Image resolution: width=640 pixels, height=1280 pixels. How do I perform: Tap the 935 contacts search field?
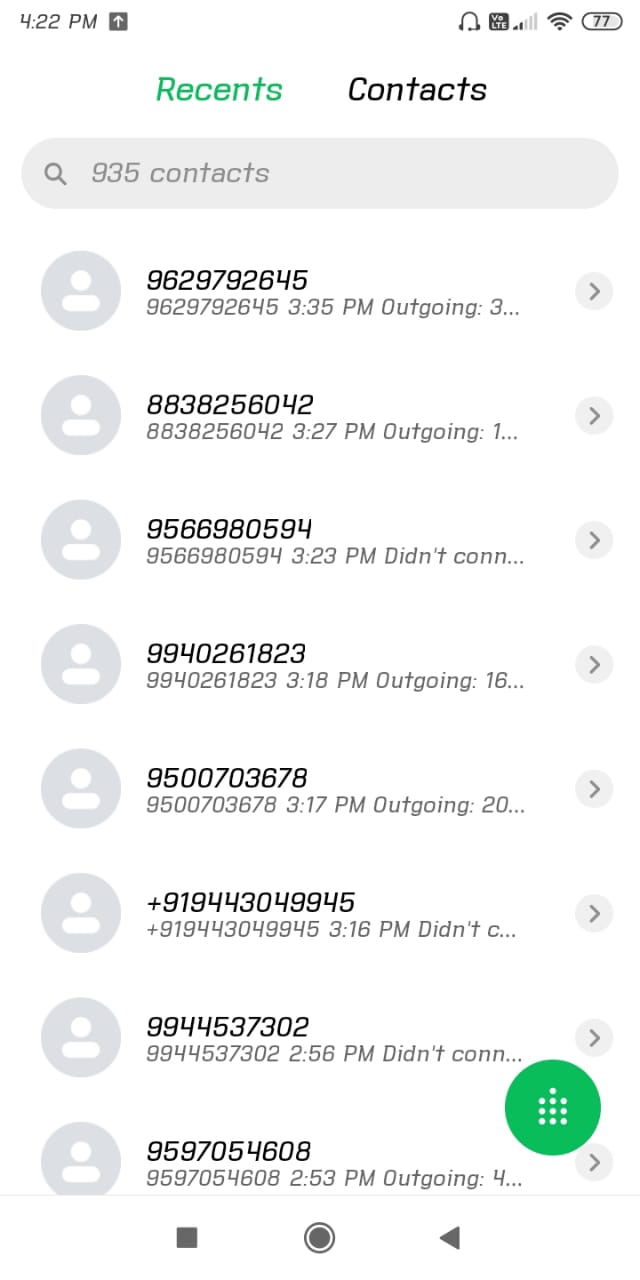[x=320, y=173]
